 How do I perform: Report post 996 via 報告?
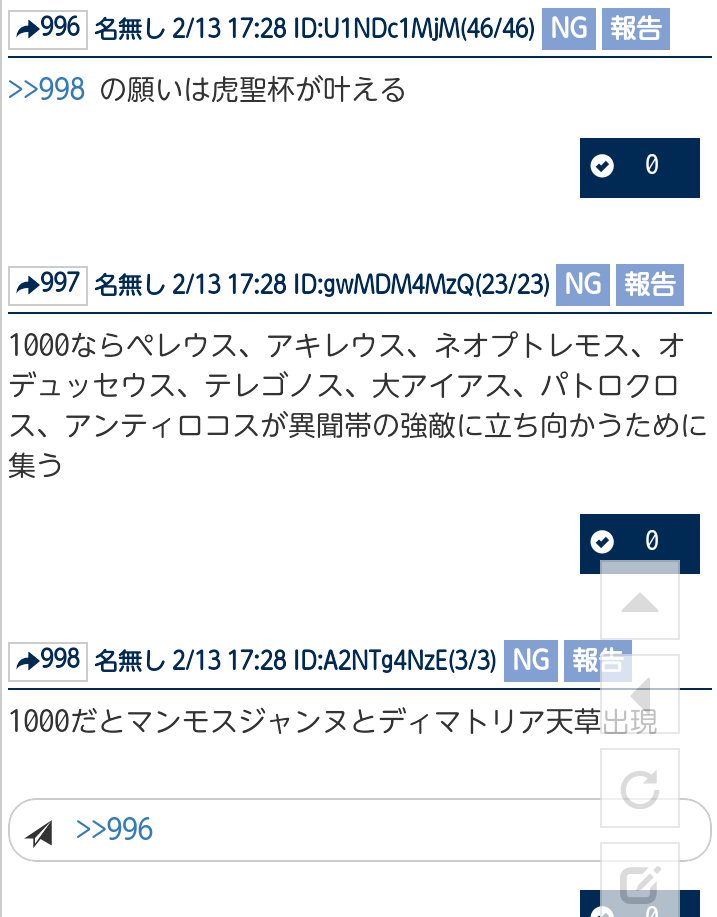pos(635,29)
